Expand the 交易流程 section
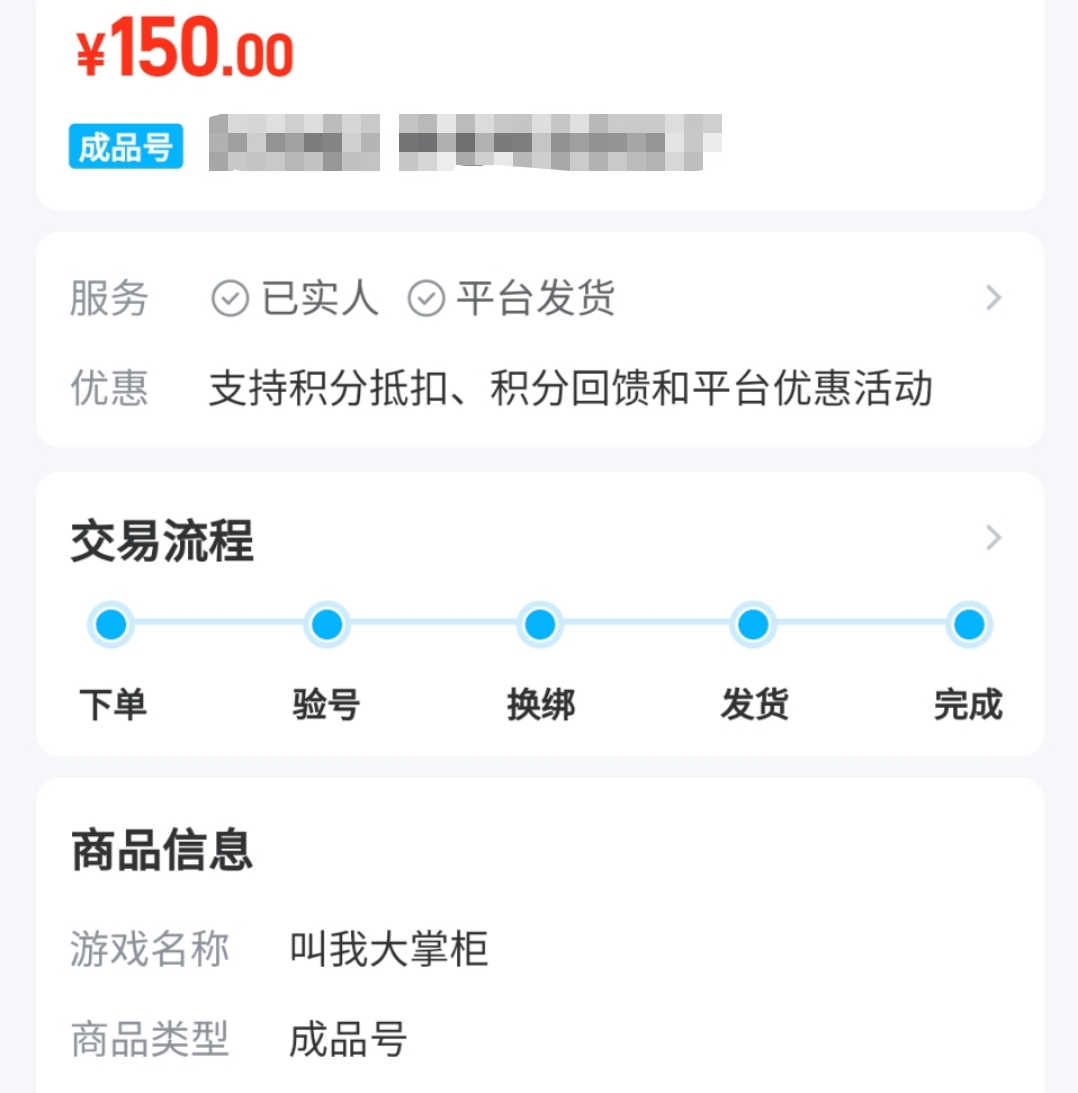The height and width of the screenshot is (1093, 1078). (992, 539)
